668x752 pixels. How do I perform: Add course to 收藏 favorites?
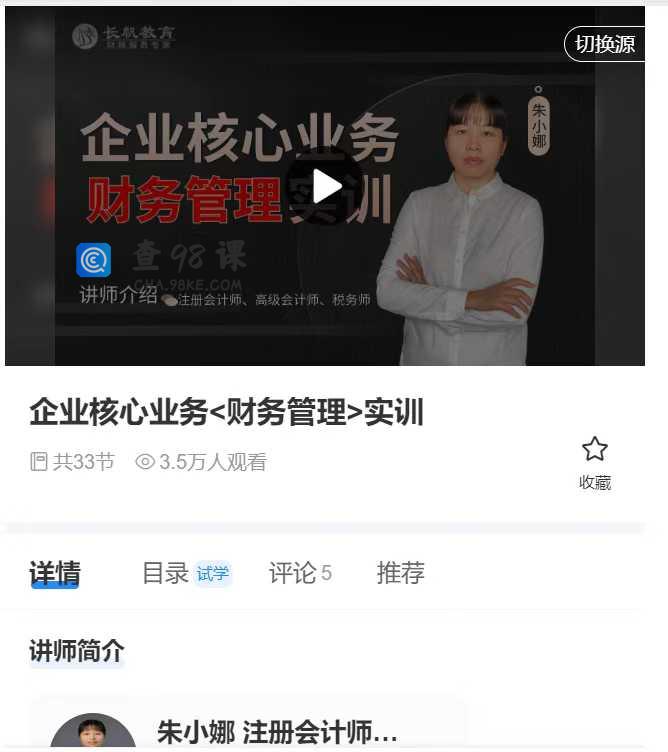(595, 461)
